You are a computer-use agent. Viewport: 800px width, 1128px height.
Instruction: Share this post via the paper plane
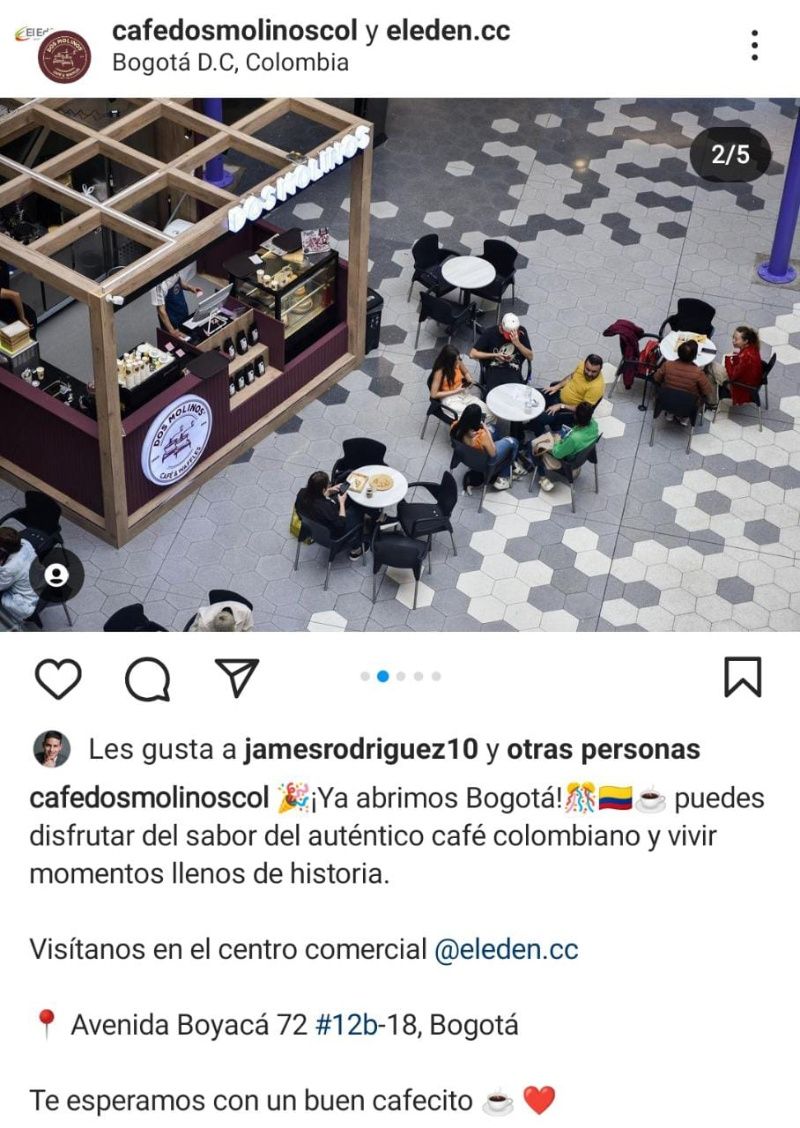pyautogui.click(x=237, y=678)
